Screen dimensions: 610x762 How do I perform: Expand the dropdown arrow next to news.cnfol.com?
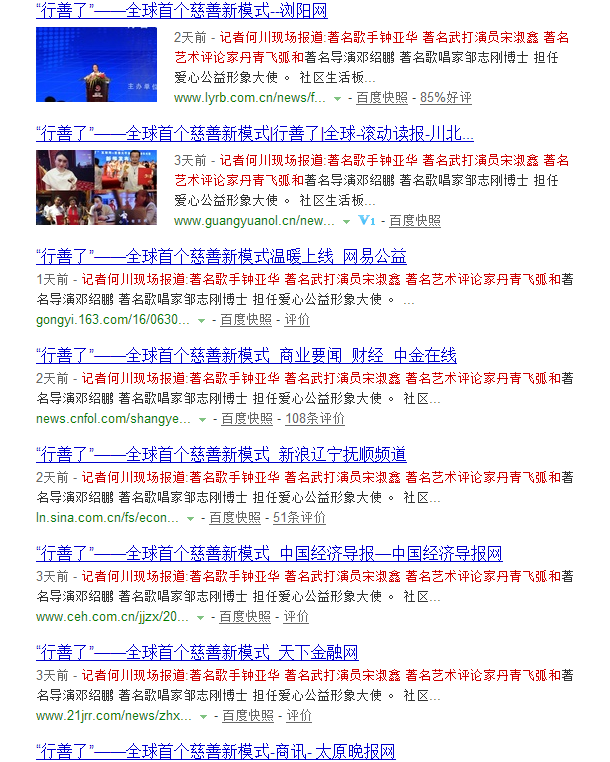coord(200,420)
